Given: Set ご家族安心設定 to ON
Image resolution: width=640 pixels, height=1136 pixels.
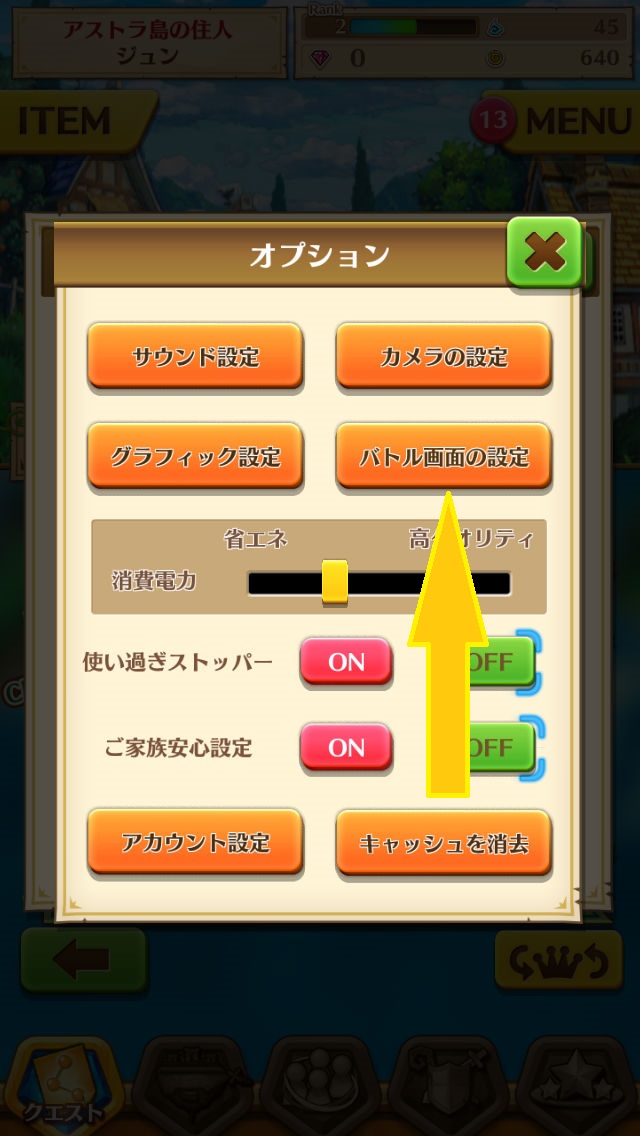Looking at the screenshot, I should (x=346, y=748).
